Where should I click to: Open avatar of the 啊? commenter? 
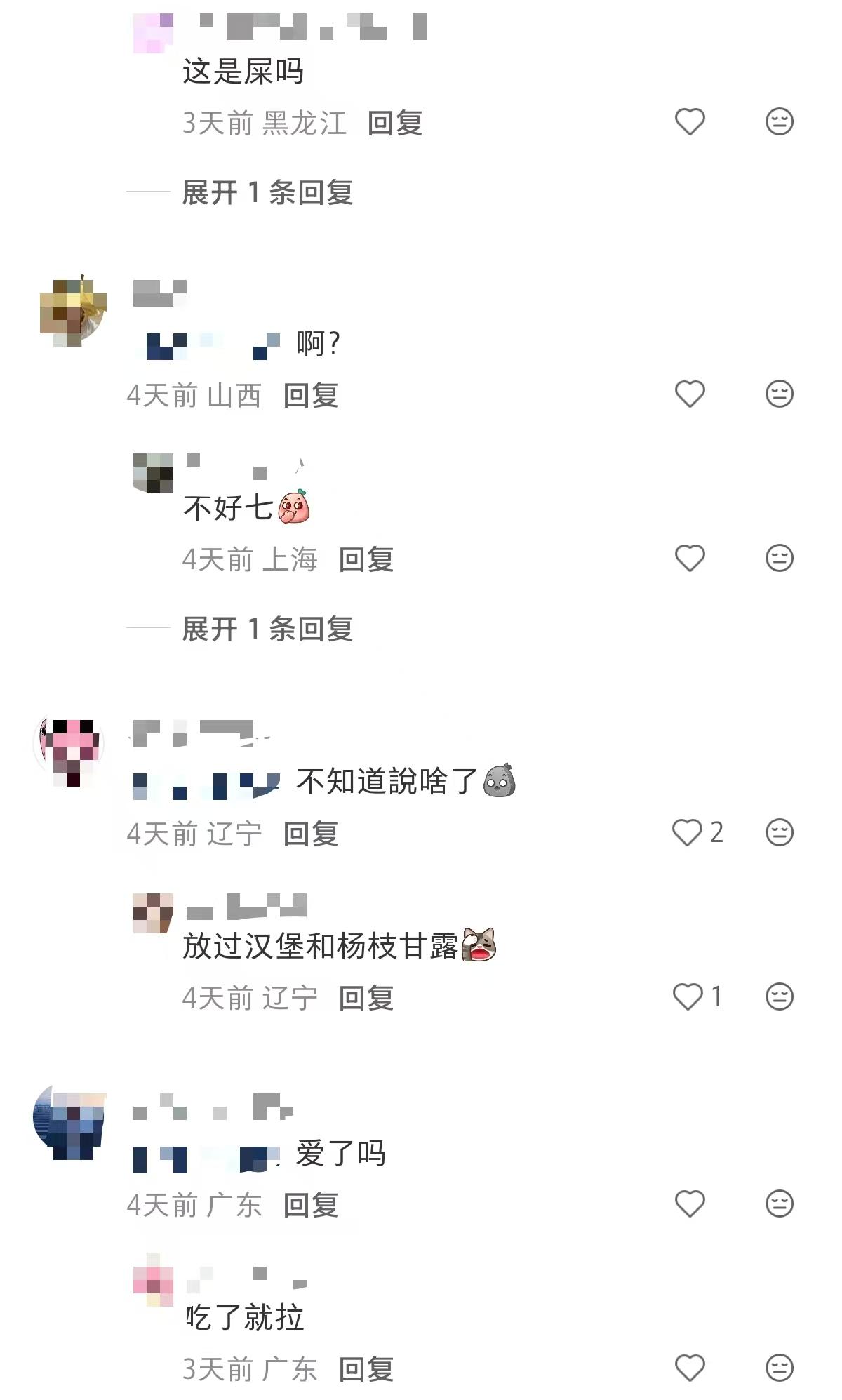tap(73, 311)
